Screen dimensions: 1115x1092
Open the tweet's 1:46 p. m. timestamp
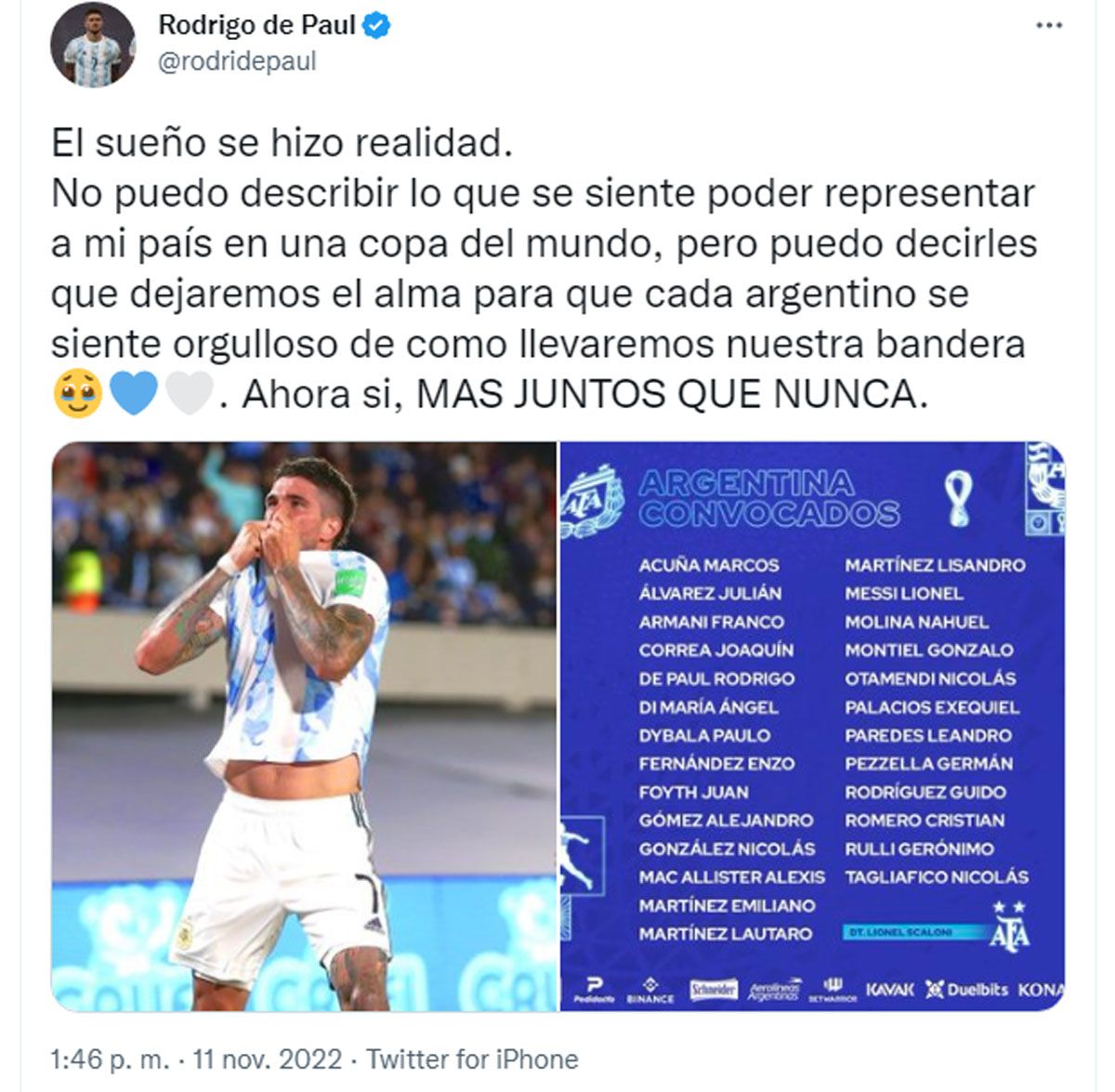click(x=111, y=1059)
